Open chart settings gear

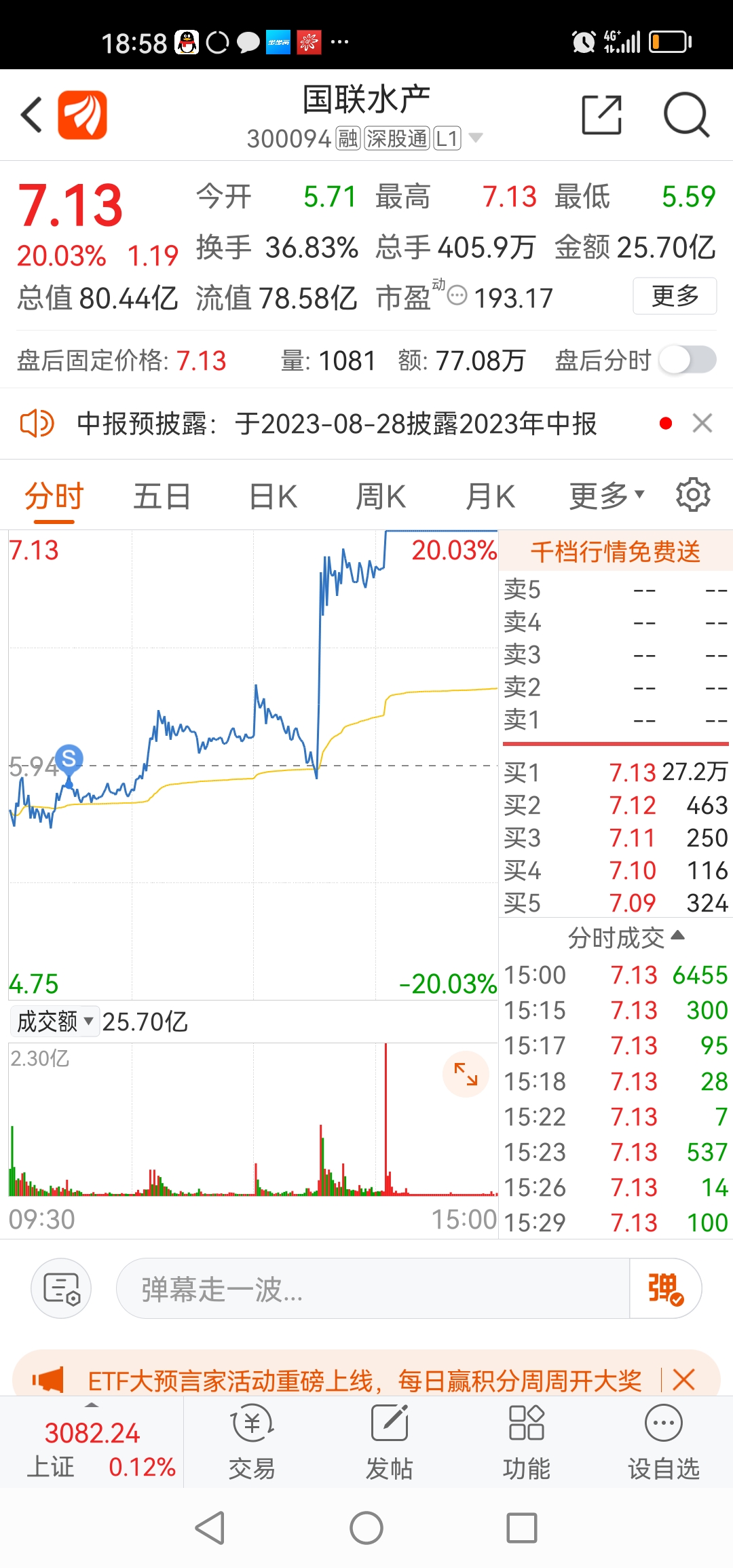(693, 495)
